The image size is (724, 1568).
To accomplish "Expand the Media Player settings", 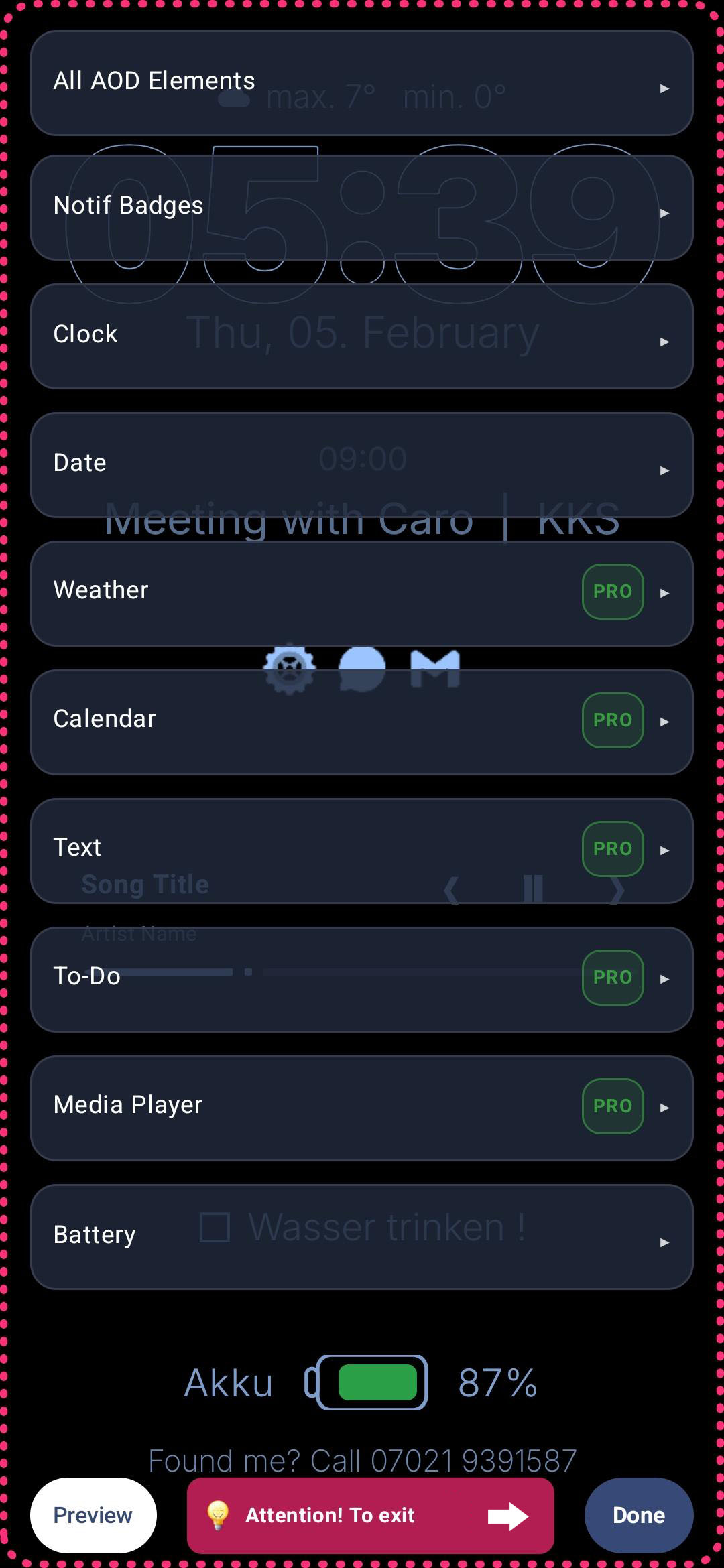I will coord(361,1108).
